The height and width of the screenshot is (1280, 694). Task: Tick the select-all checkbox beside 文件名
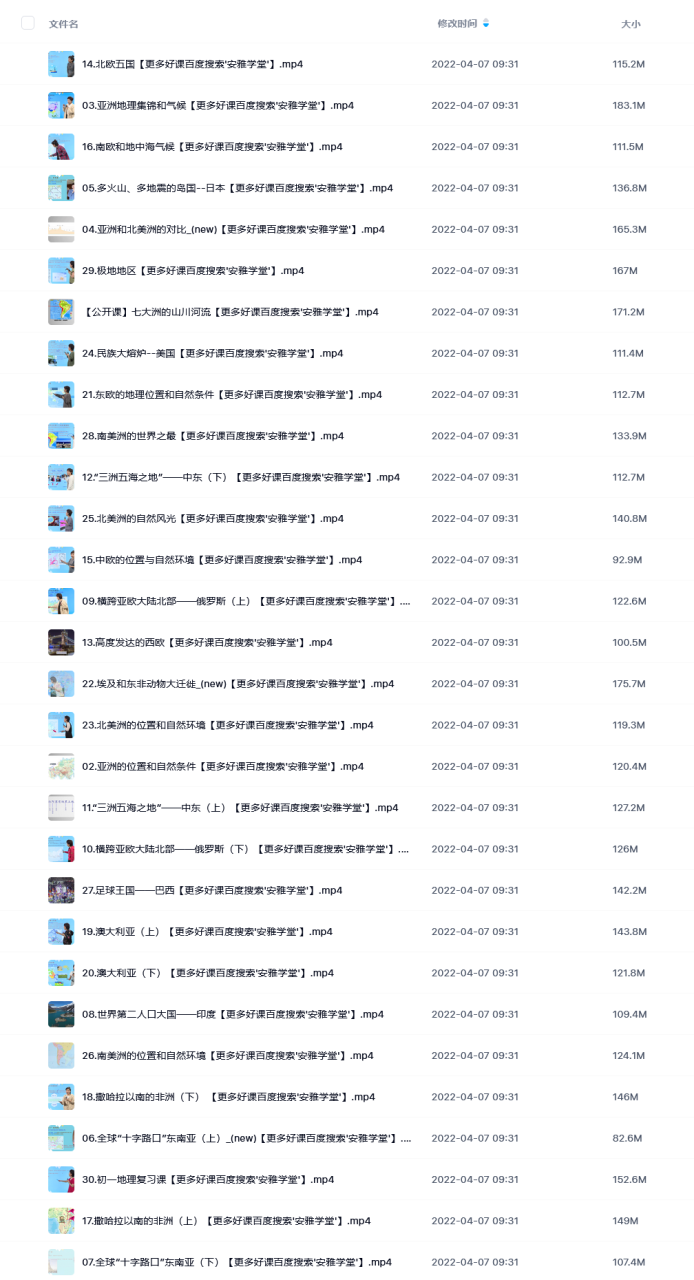pos(27,23)
